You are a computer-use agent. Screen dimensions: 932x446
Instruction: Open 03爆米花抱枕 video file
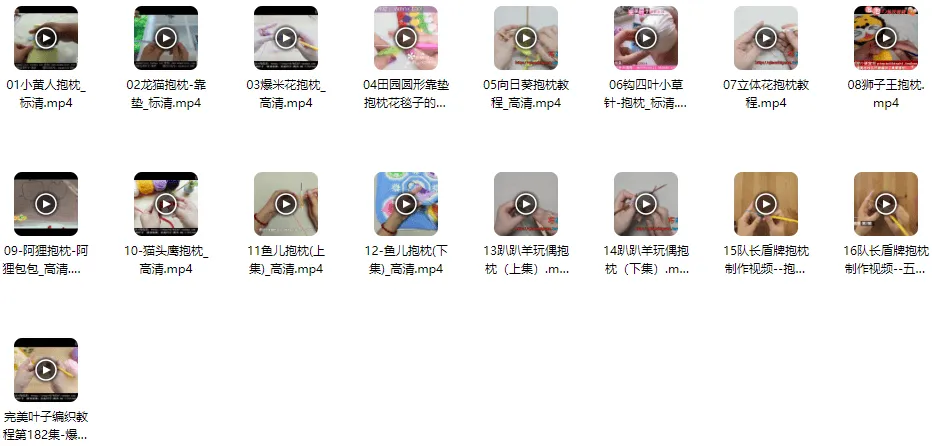[286, 38]
